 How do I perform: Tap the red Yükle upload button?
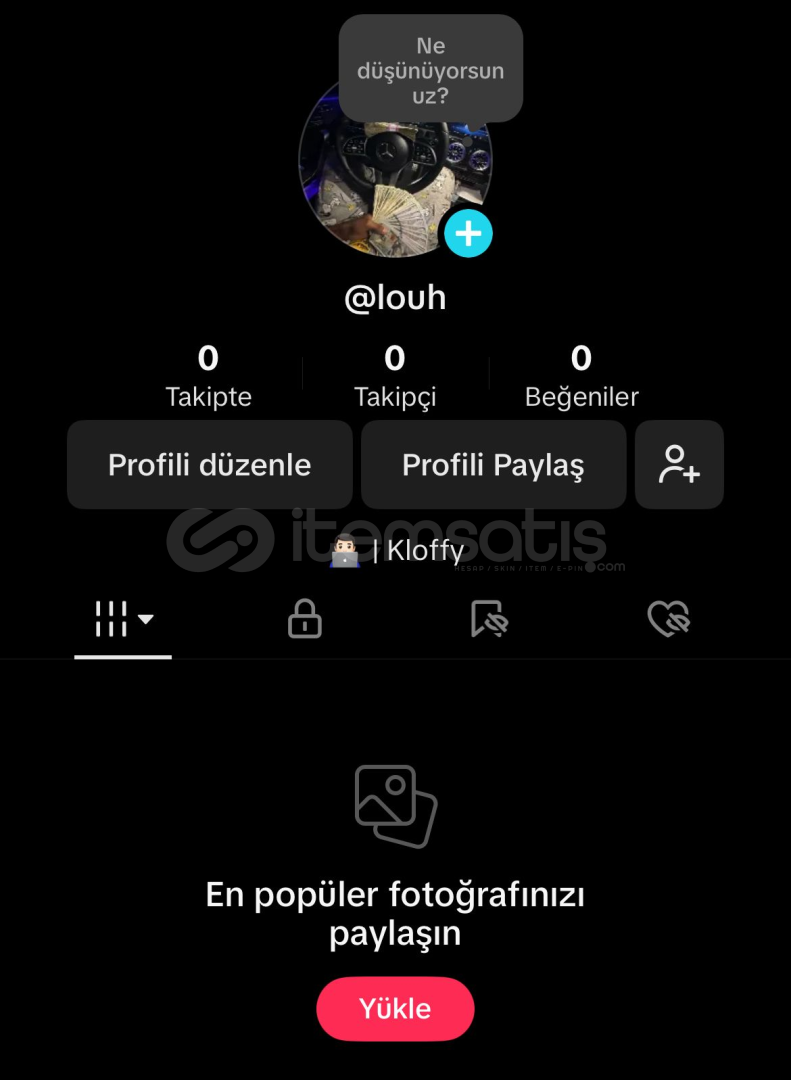pos(395,1008)
